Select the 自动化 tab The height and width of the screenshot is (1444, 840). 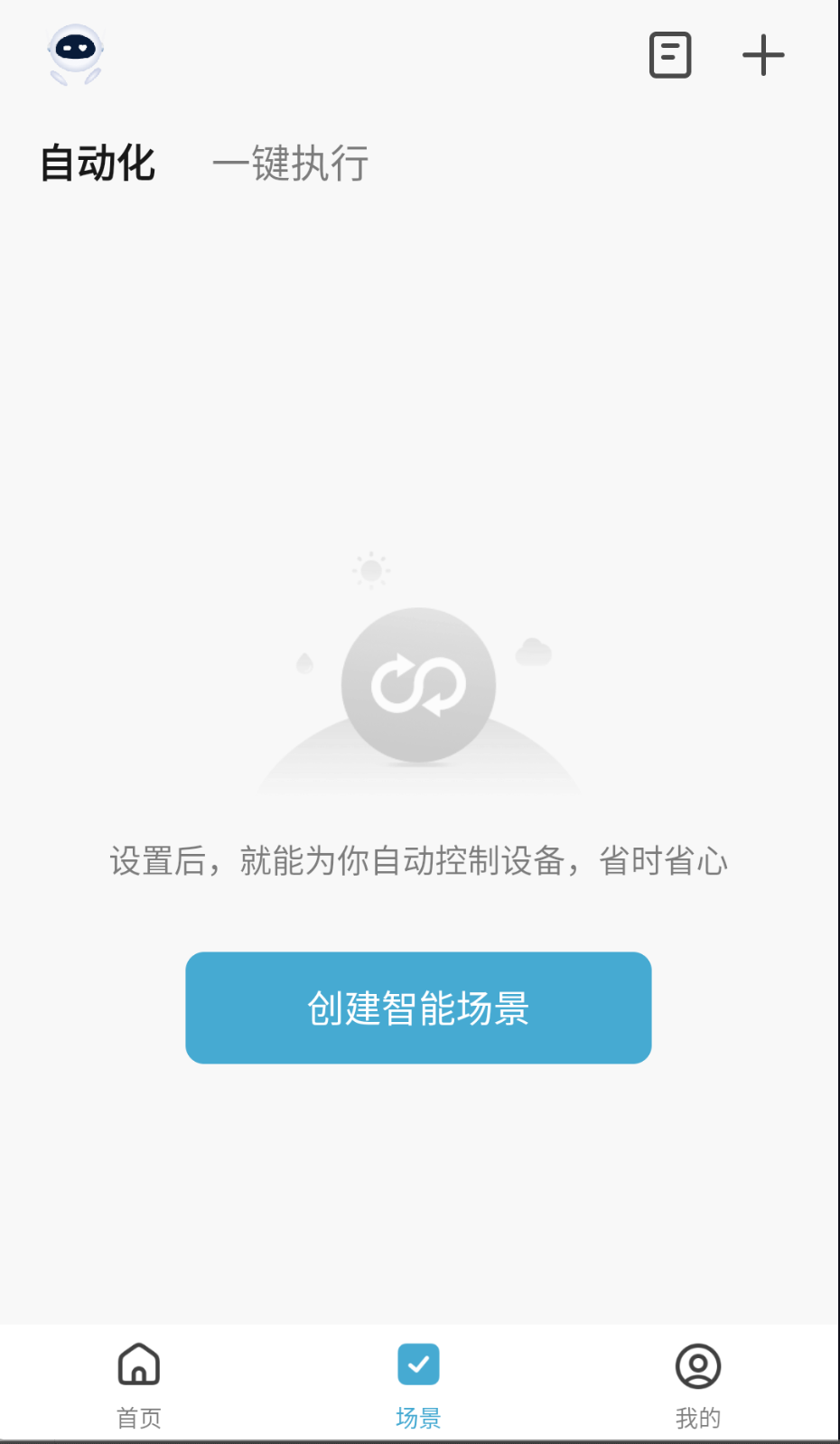(x=98, y=164)
